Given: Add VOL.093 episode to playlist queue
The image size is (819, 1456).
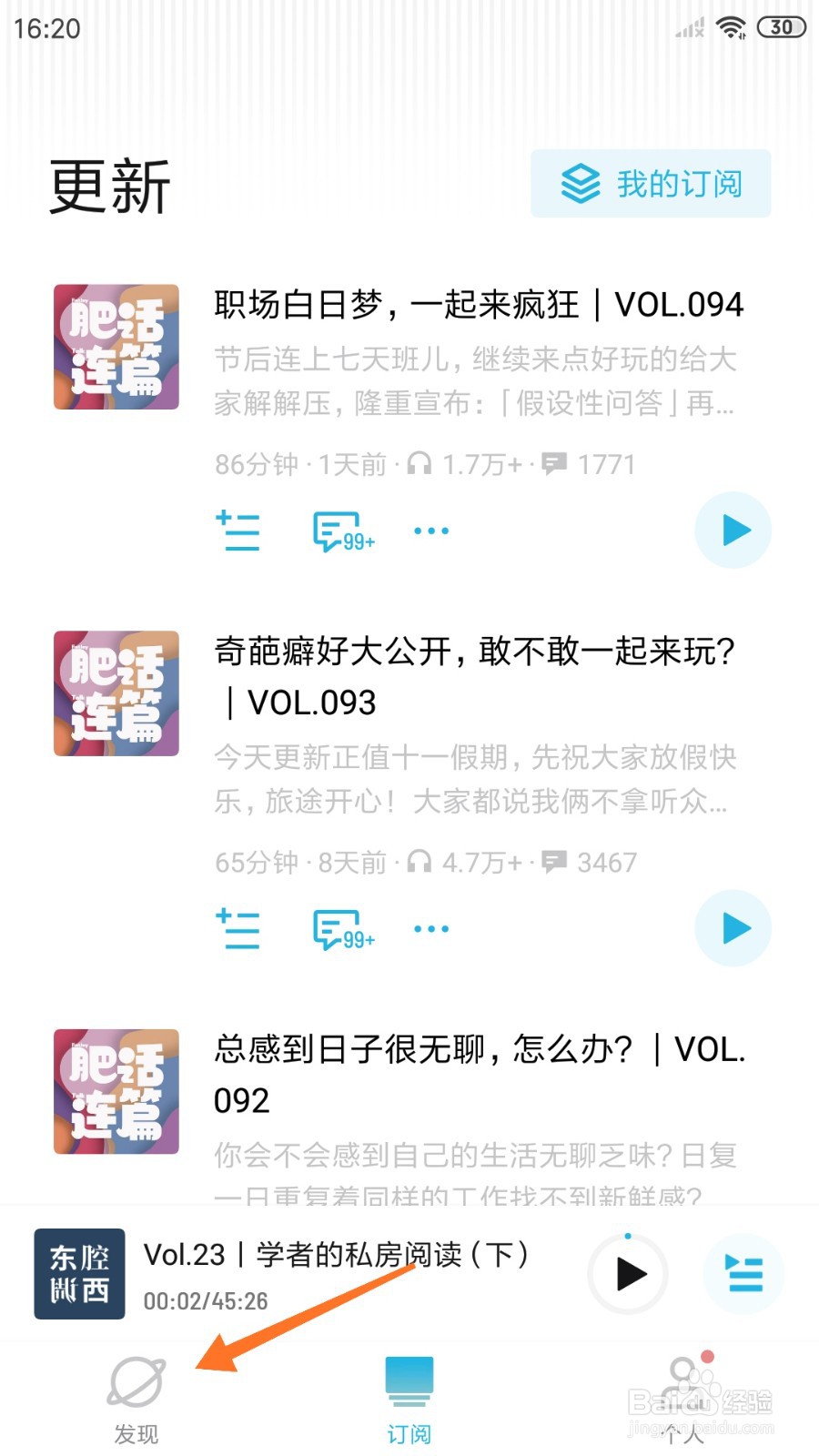Looking at the screenshot, I should (x=238, y=928).
